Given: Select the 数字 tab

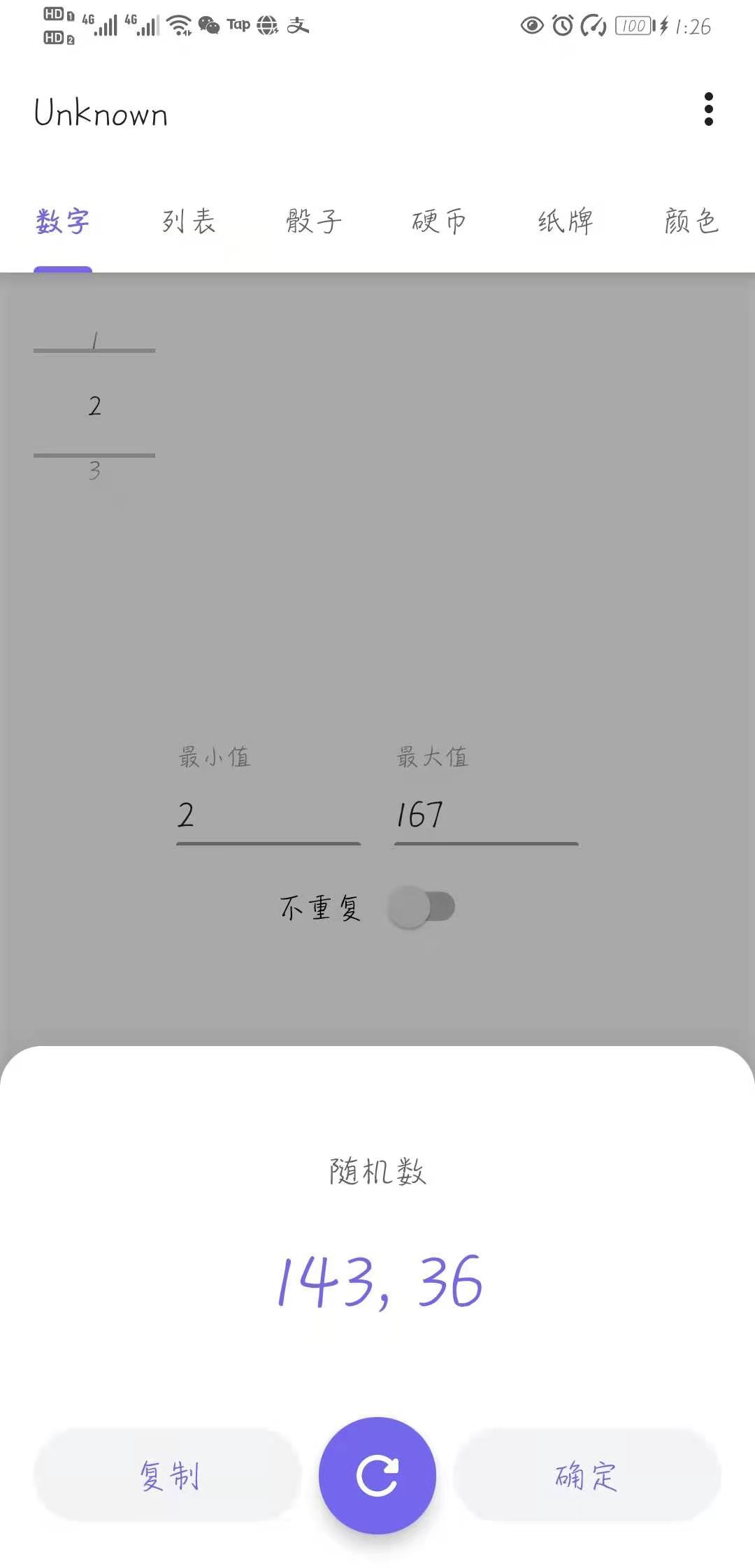Looking at the screenshot, I should click(x=63, y=222).
